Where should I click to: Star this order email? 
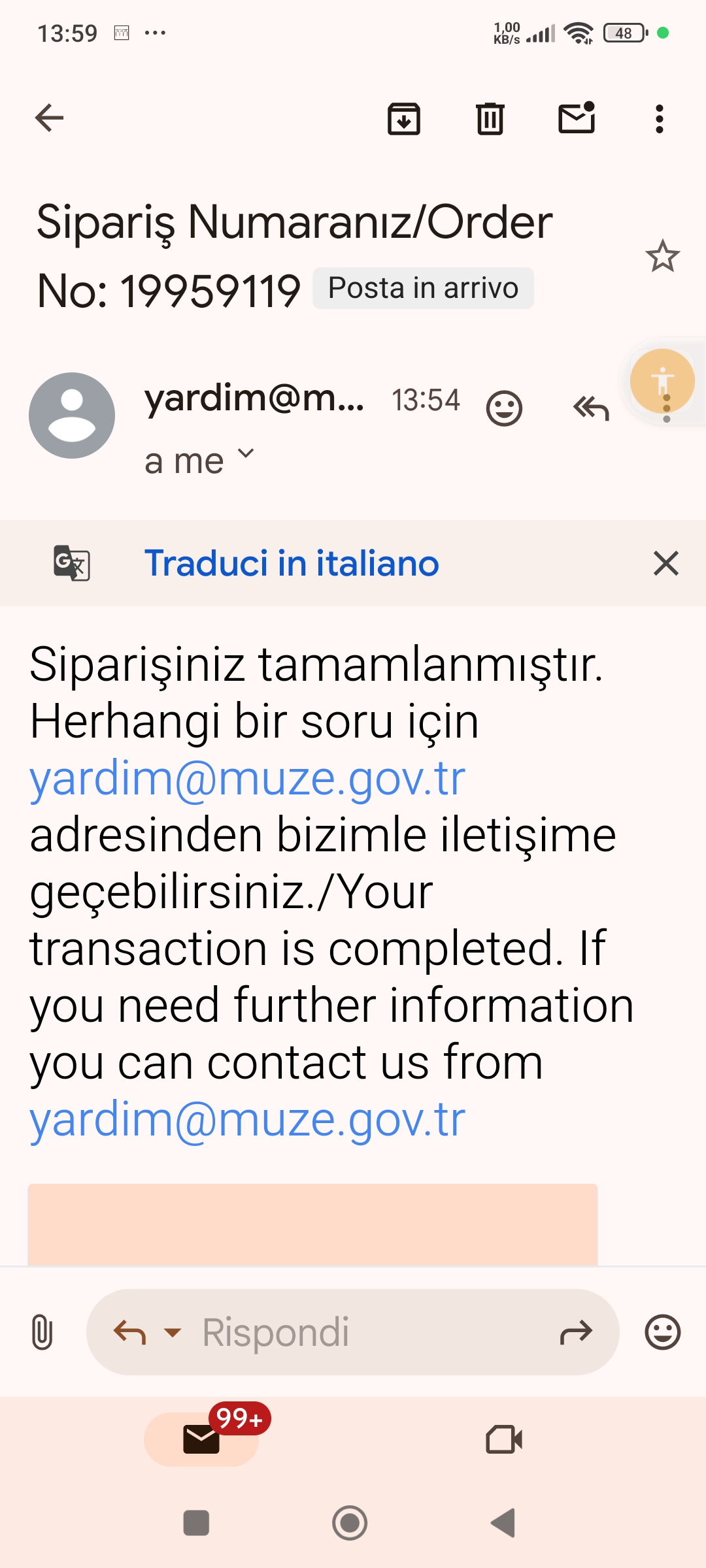[x=663, y=255]
